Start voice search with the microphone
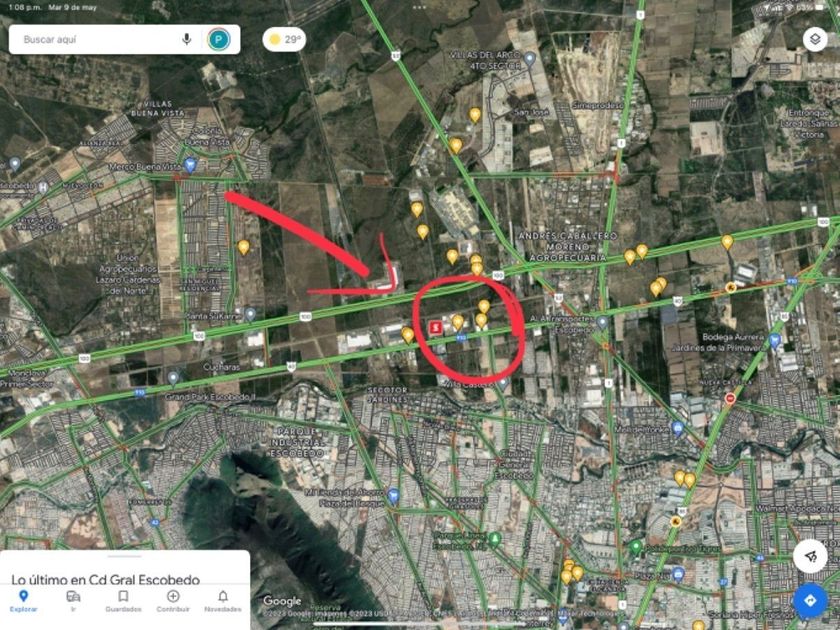 click(187, 39)
